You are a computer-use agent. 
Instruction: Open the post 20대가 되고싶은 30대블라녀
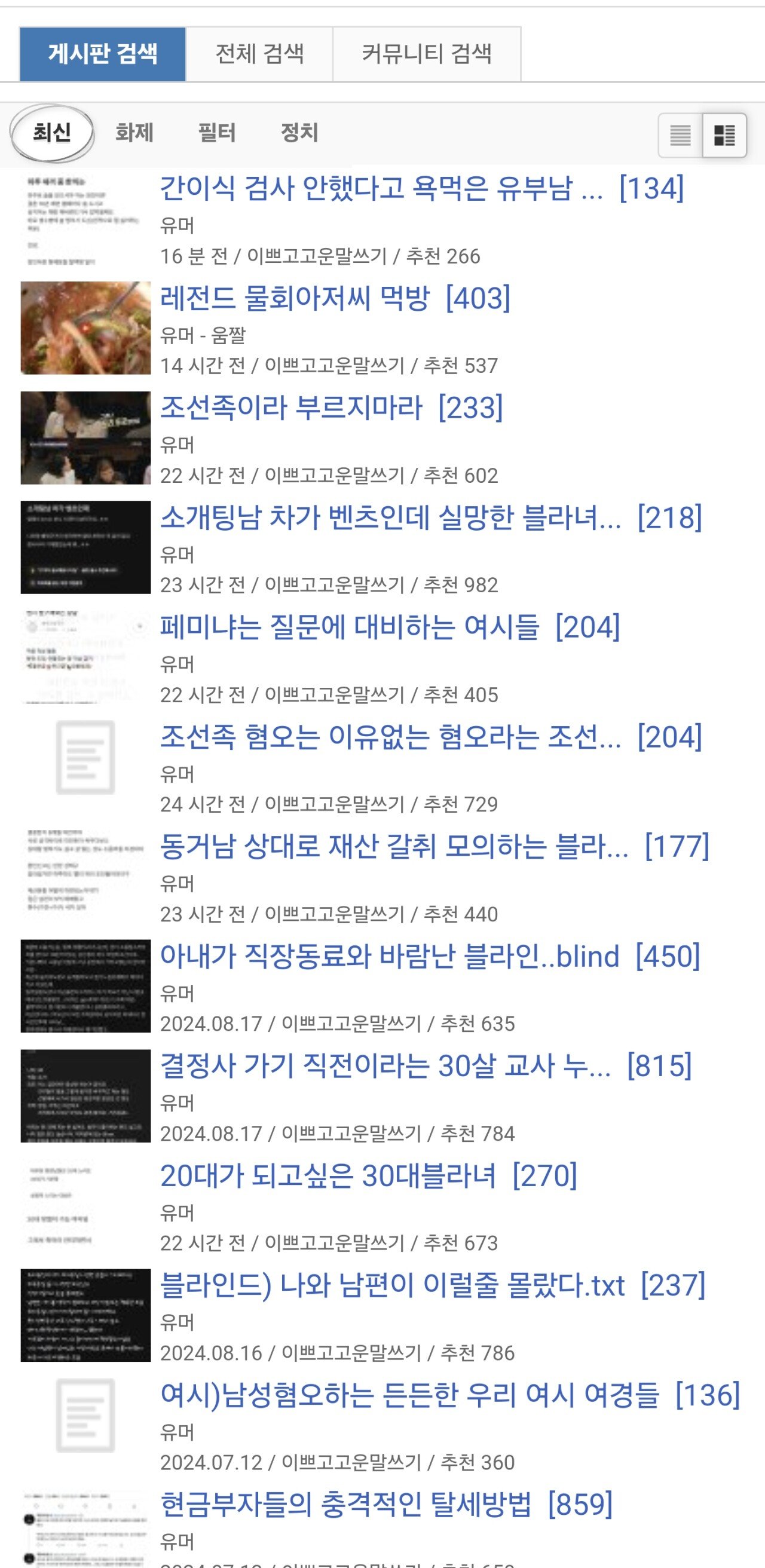(328, 1175)
